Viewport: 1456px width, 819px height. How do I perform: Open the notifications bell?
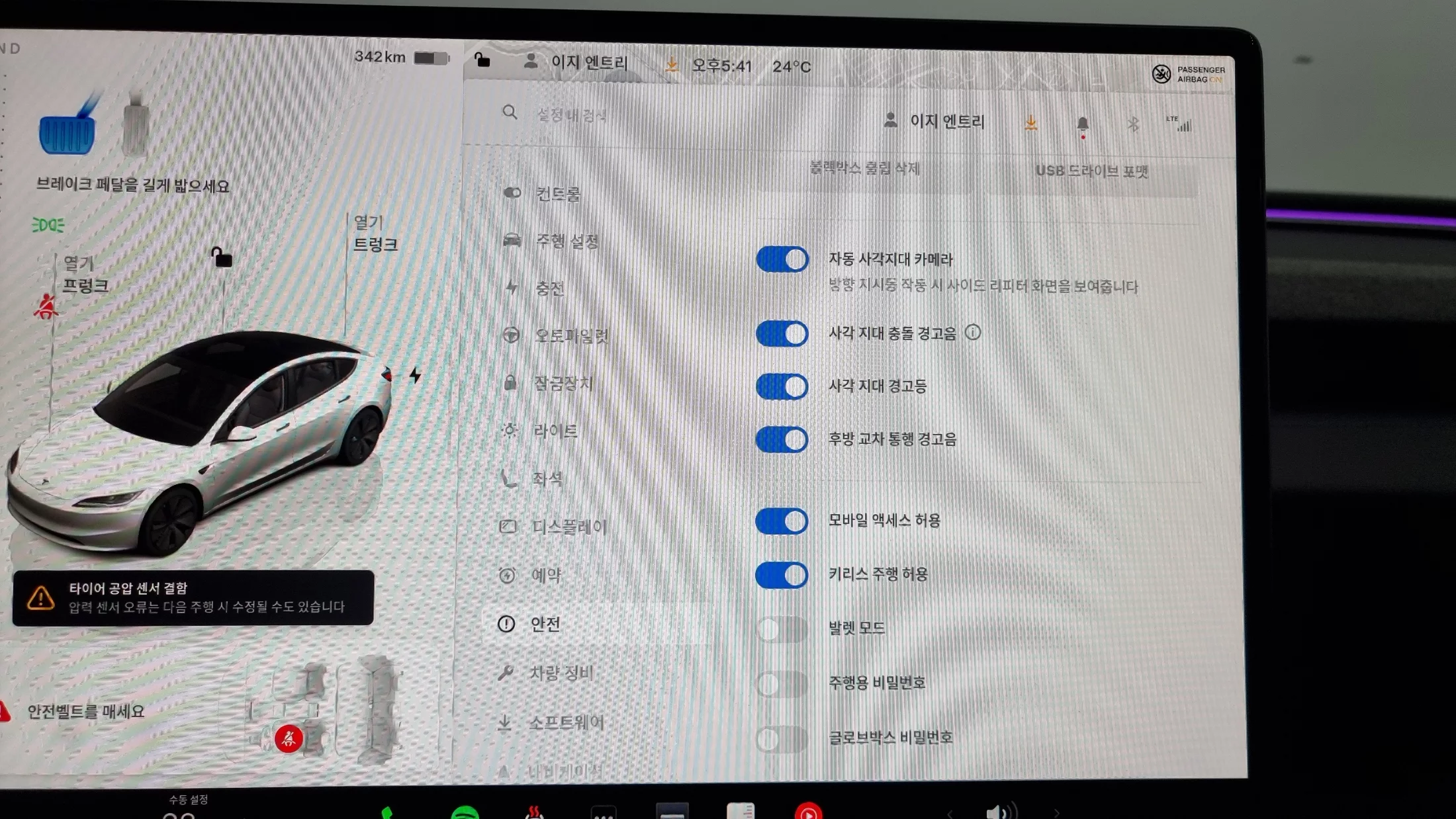(1083, 124)
